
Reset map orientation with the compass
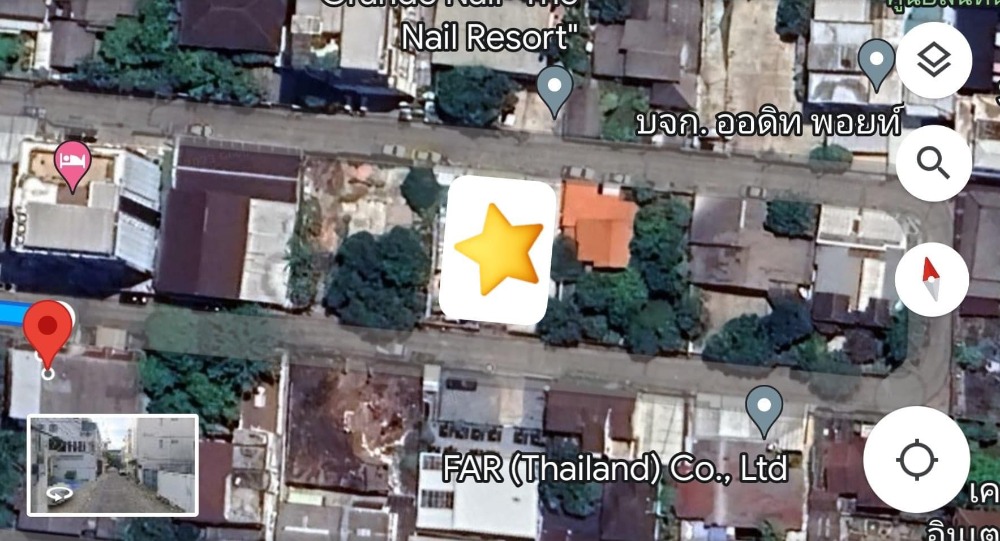coord(931,279)
